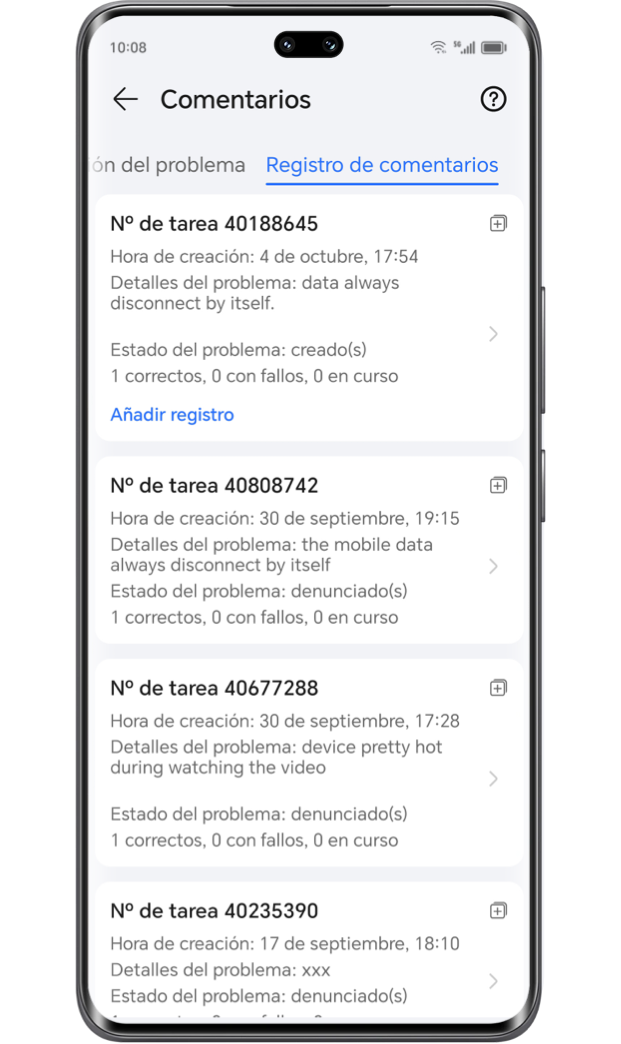
Task: Open task 40677288 about device heat
Action: pos(309,763)
